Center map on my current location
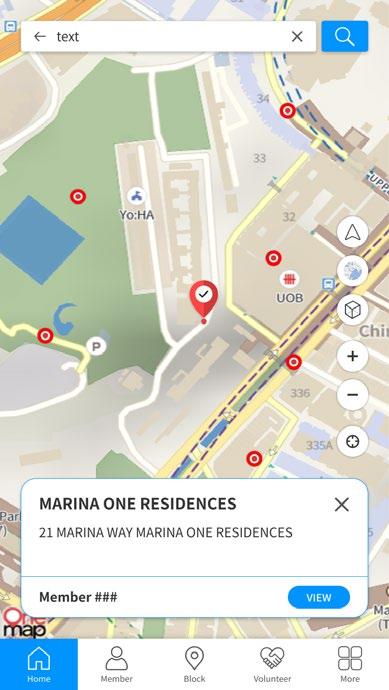The height and width of the screenshot is (690, 389). click(x=352, y=441)
